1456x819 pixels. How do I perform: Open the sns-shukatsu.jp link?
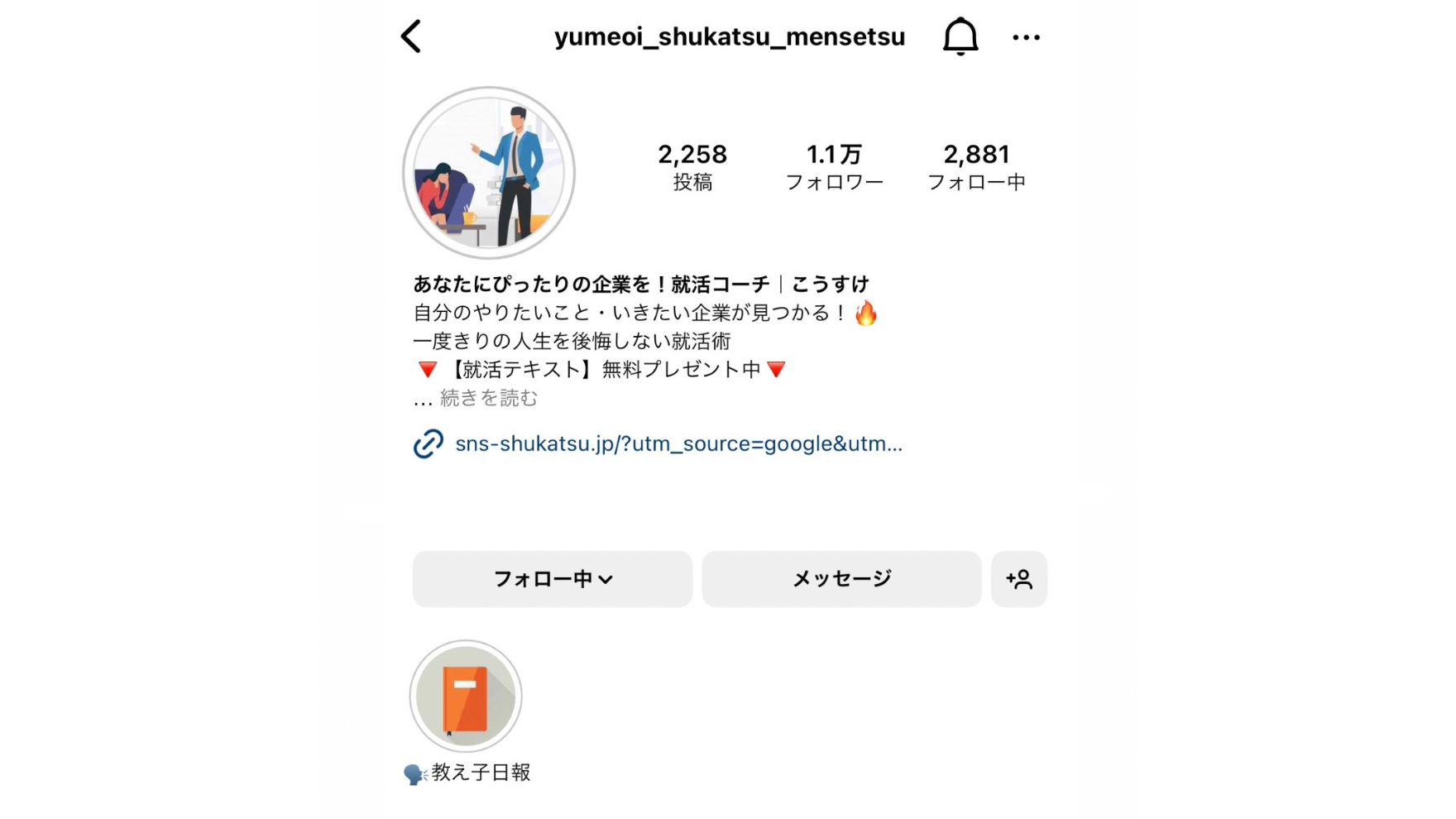point(678,444)
